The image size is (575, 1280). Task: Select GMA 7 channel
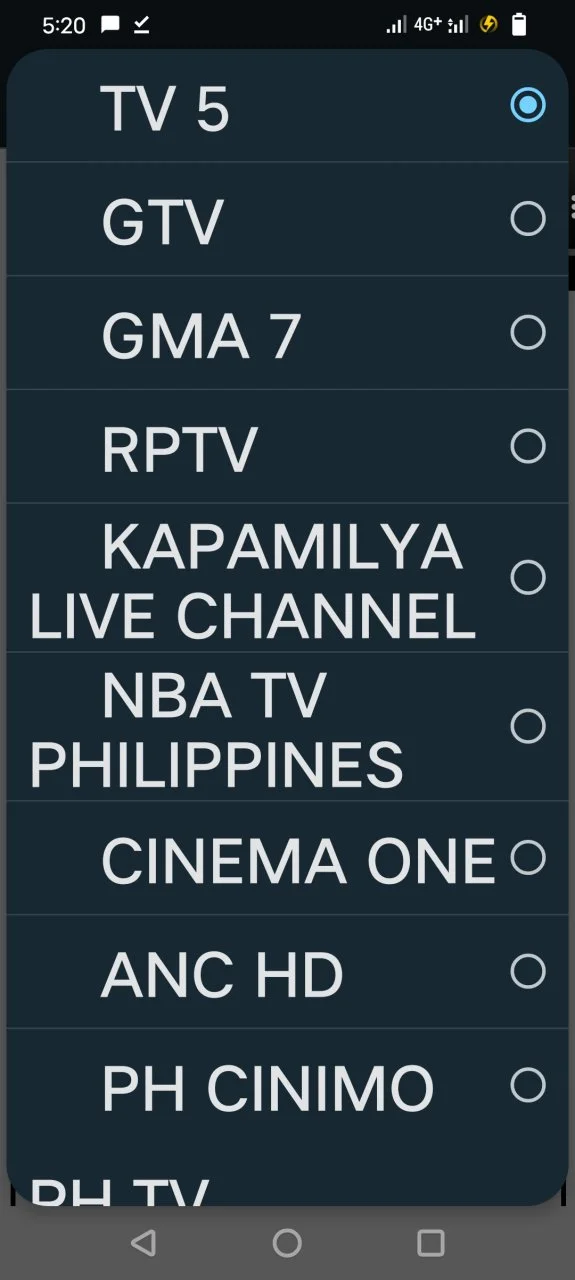coord(287,333)
